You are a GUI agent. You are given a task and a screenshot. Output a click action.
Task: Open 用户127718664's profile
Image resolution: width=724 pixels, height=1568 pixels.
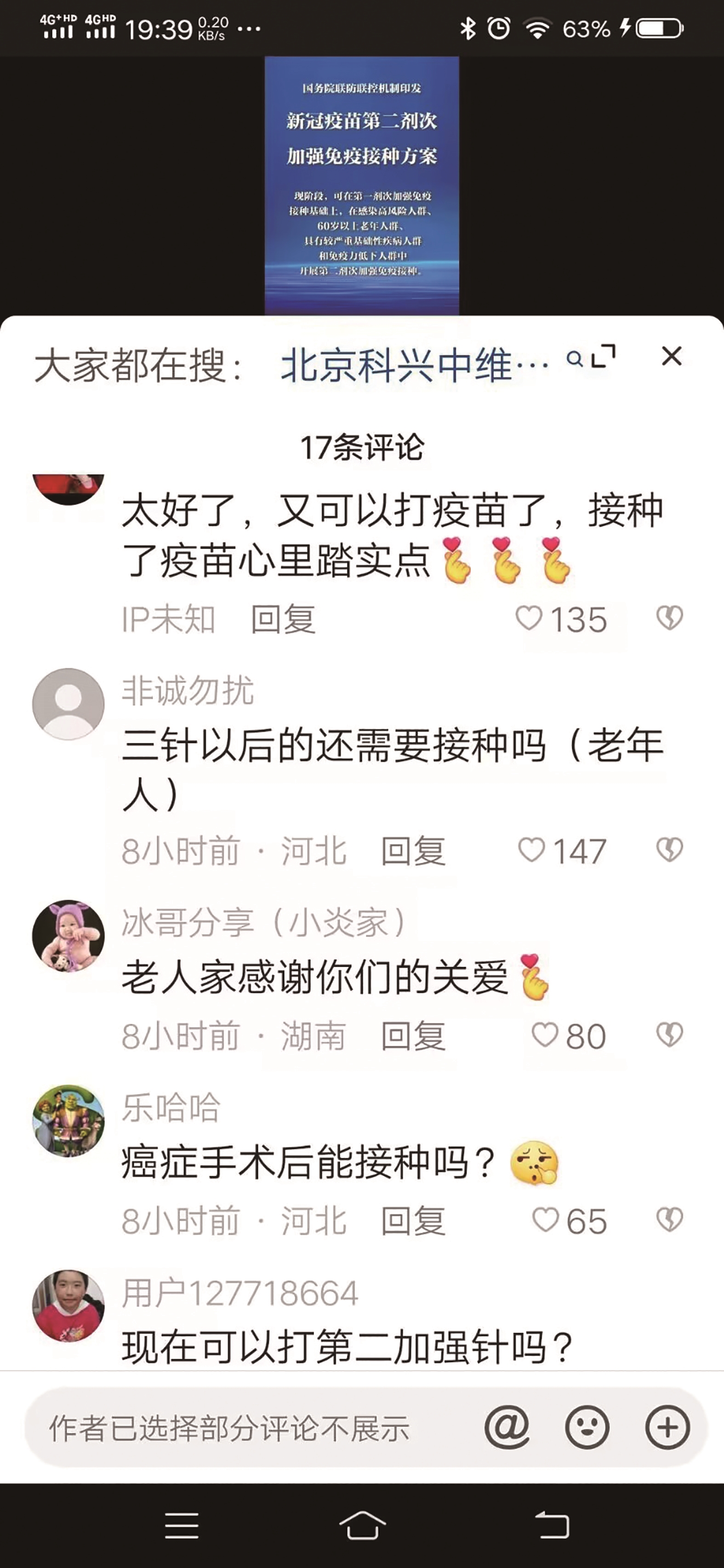[68, 1306]
